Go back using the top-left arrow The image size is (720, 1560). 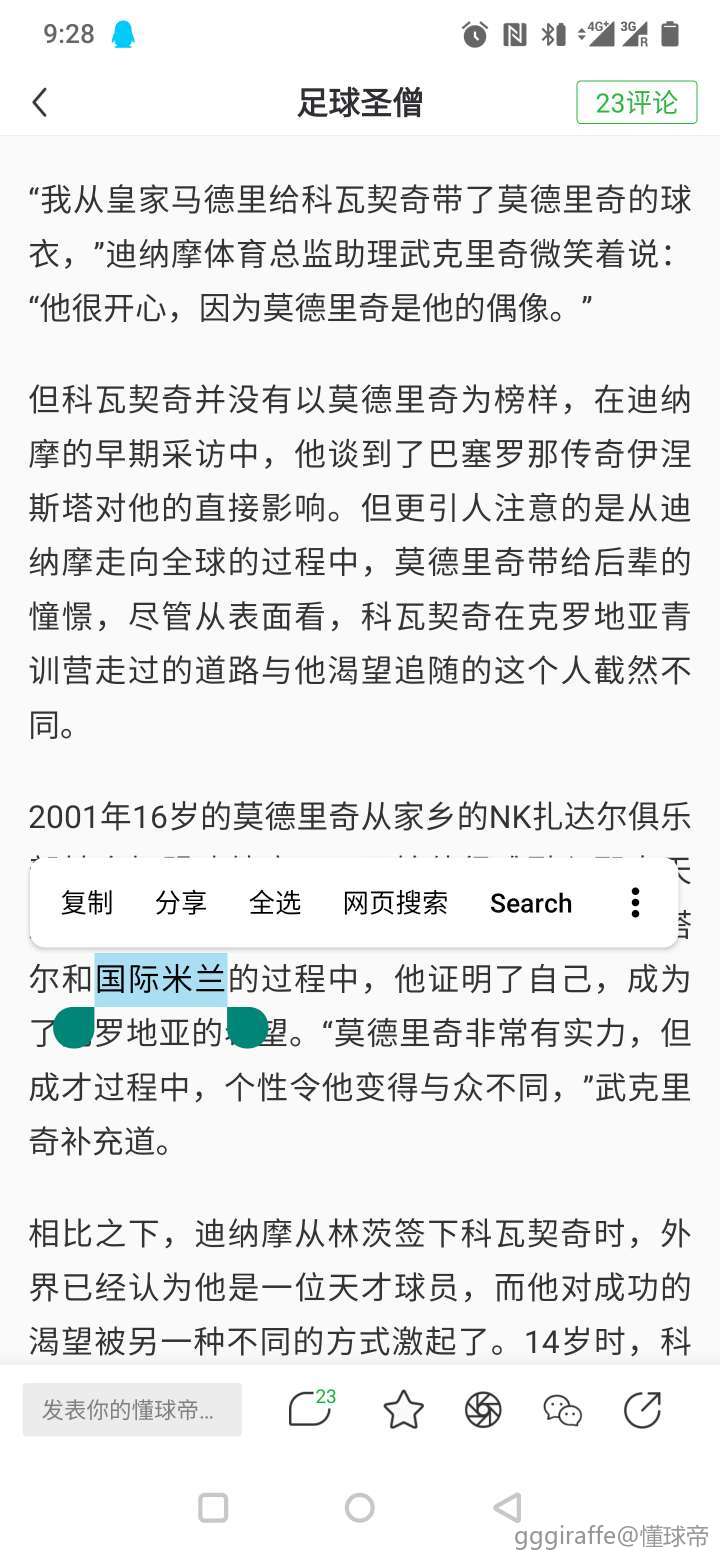[40, 102]
